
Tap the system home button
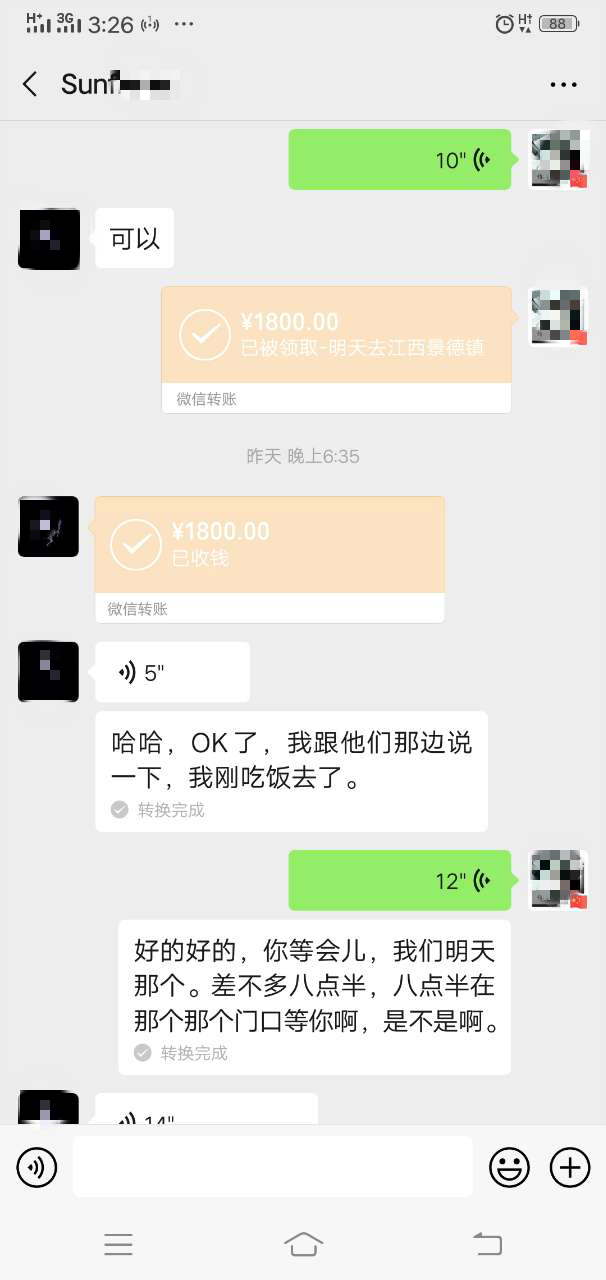point(303,1244)
